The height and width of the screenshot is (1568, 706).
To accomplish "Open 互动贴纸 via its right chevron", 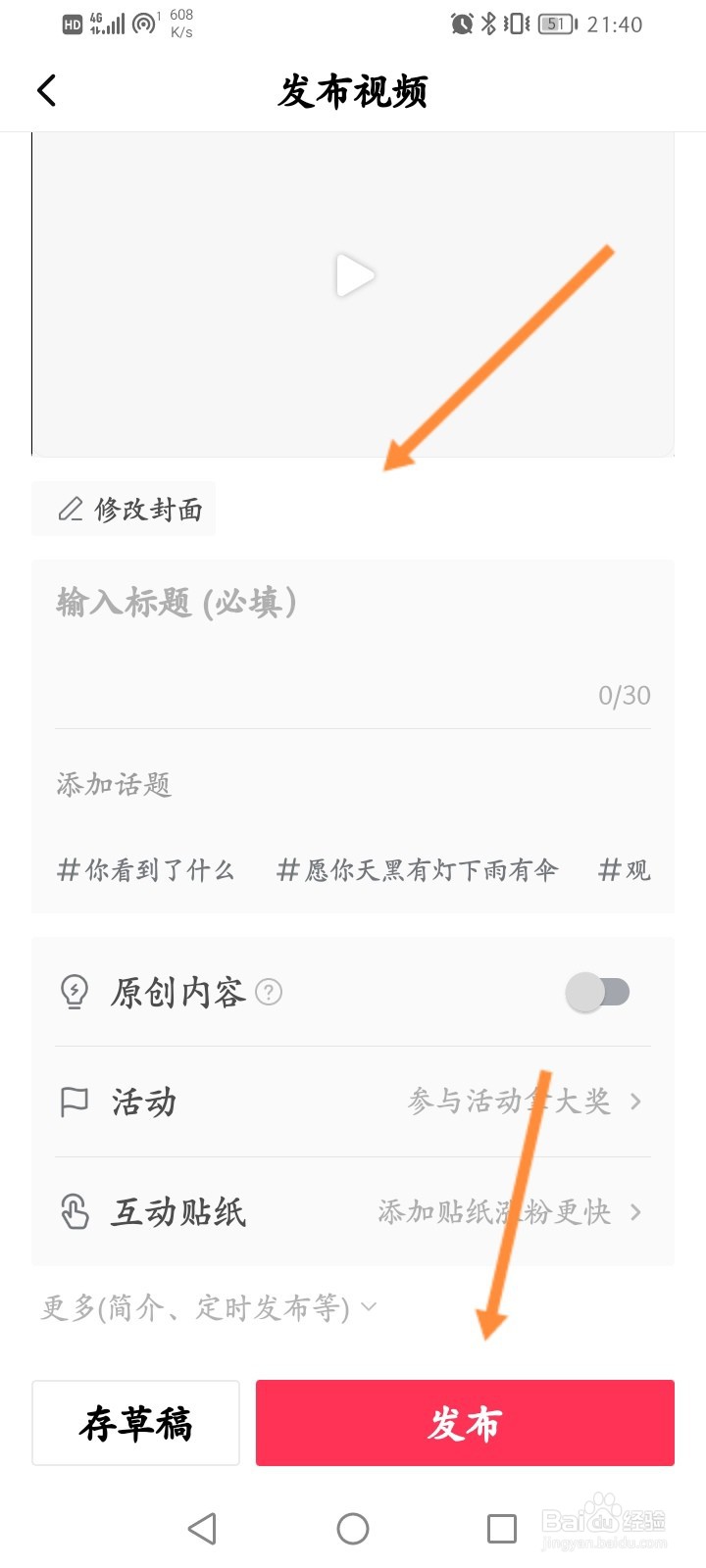I will click(x=637, y=1212).
